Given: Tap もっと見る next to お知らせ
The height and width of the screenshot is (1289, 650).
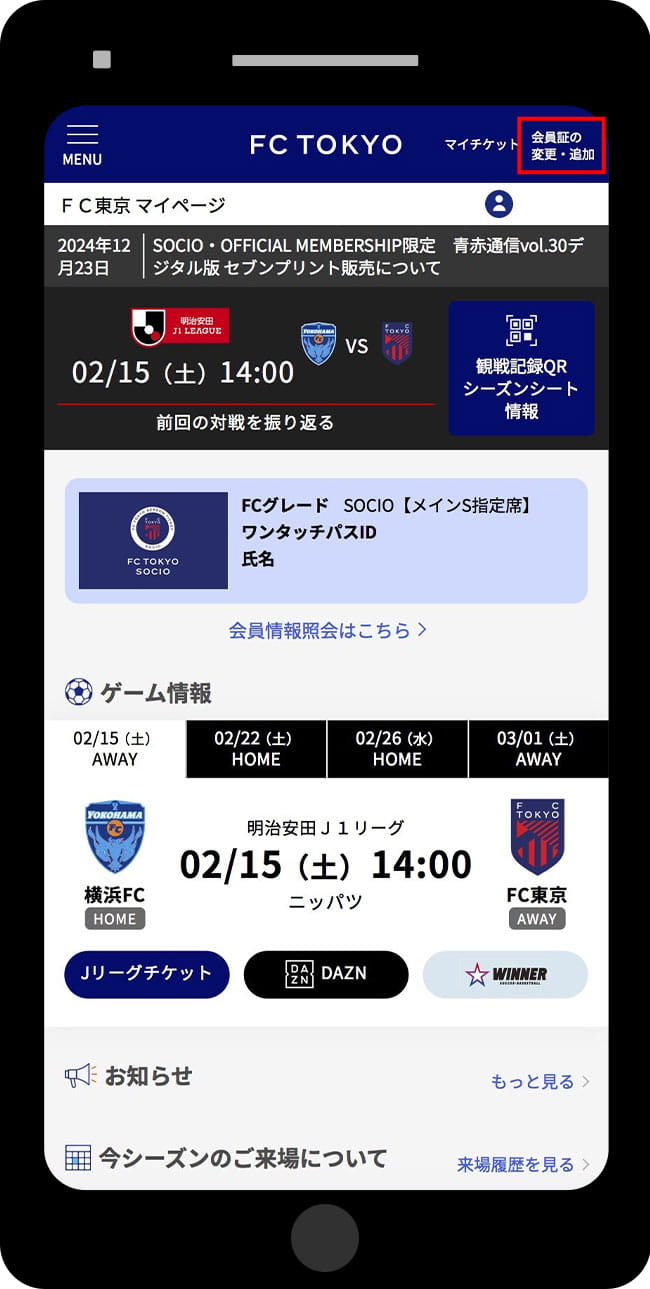Looking at the screenshot, I should pos(539,1081).
